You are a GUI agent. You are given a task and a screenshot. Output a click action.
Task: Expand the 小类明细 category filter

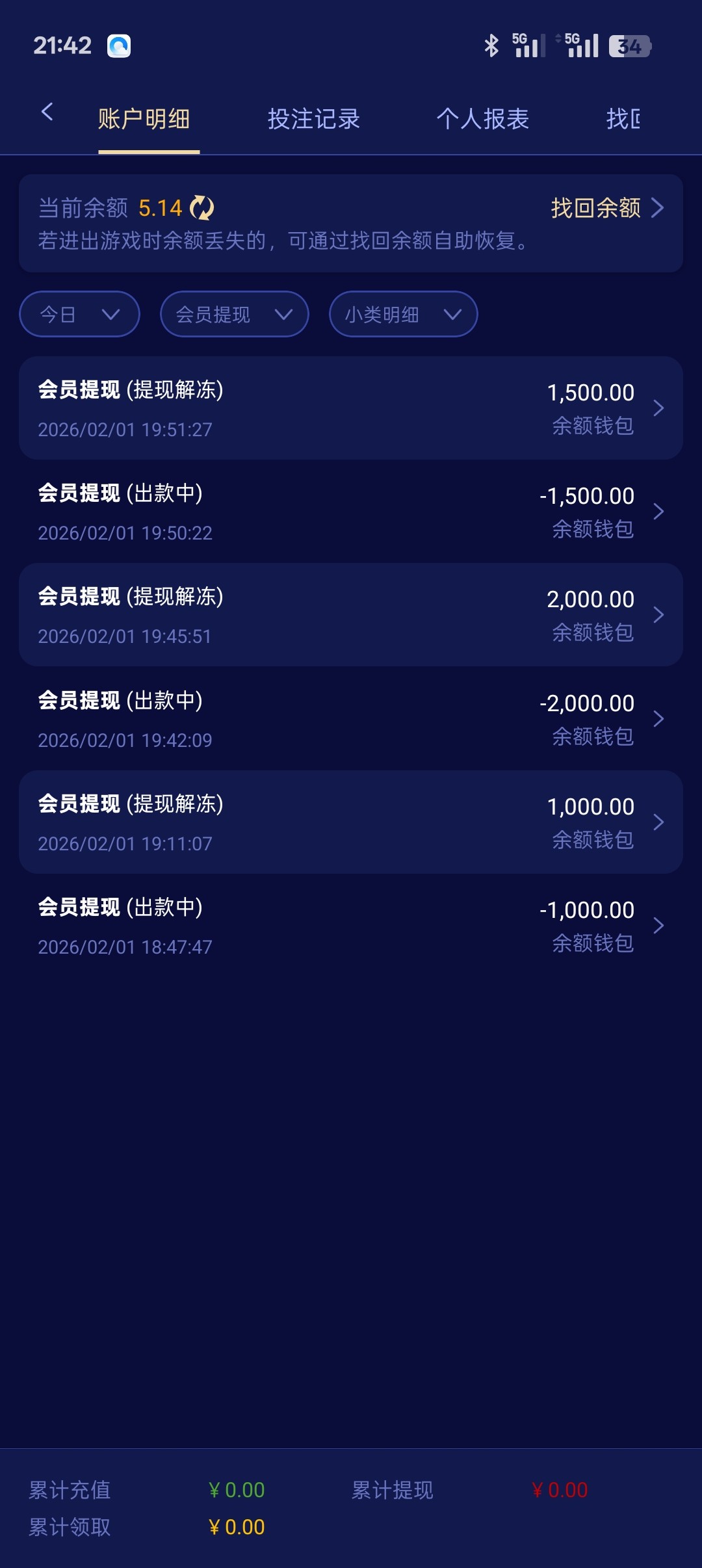402,314
